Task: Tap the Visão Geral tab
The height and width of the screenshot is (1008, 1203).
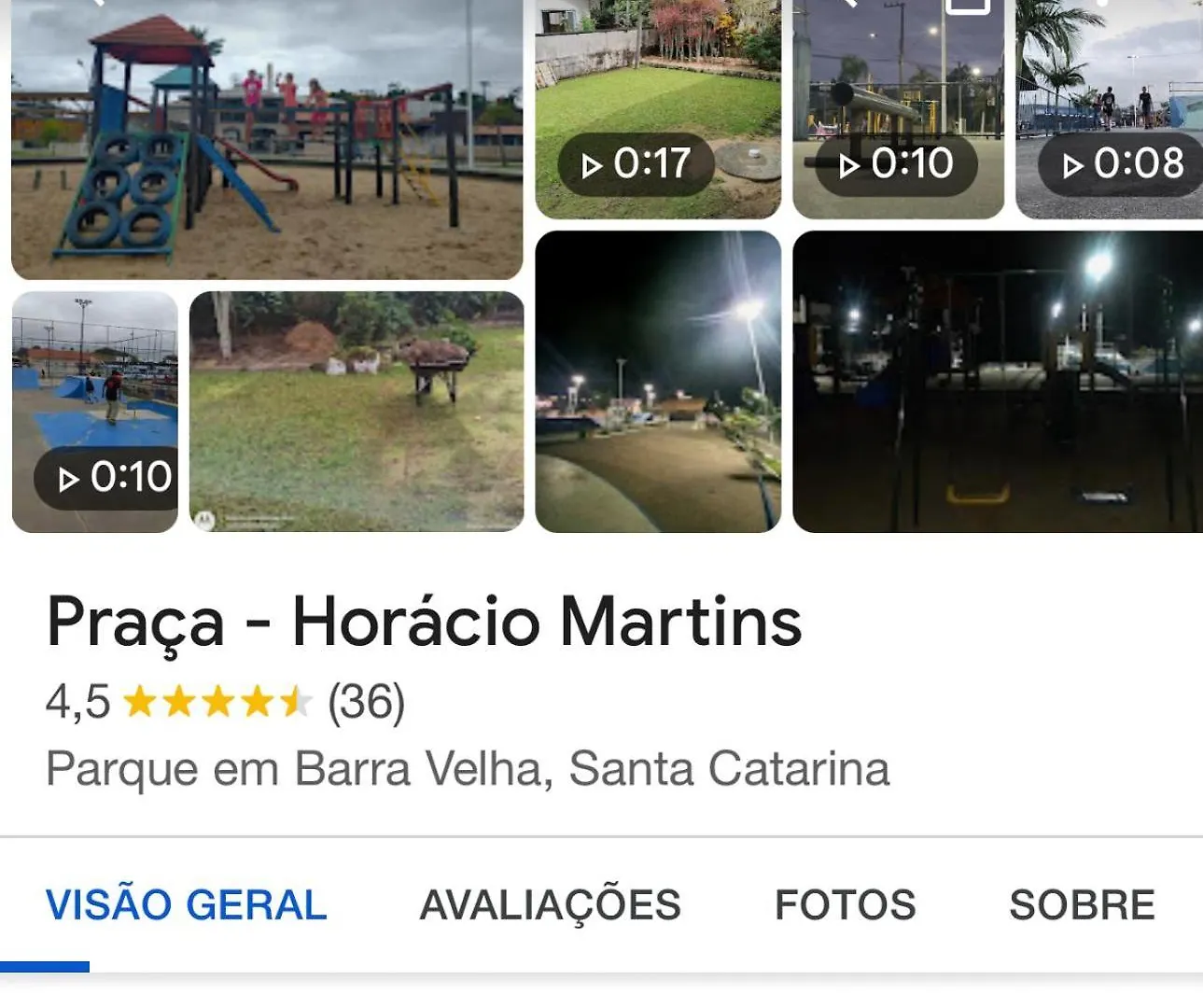Action: tap(187, 904)
